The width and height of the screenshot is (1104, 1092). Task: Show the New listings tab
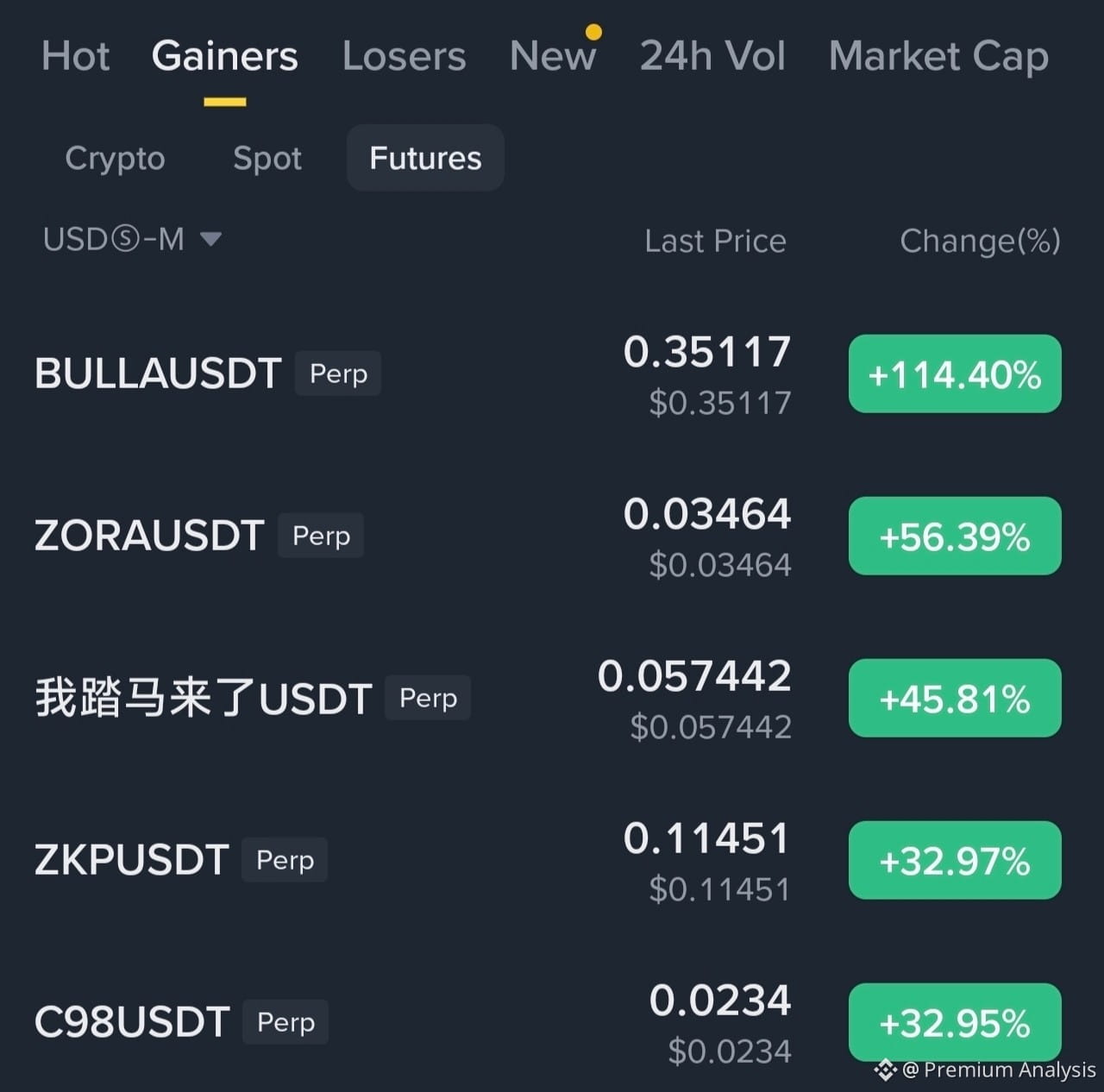point(552,57)
